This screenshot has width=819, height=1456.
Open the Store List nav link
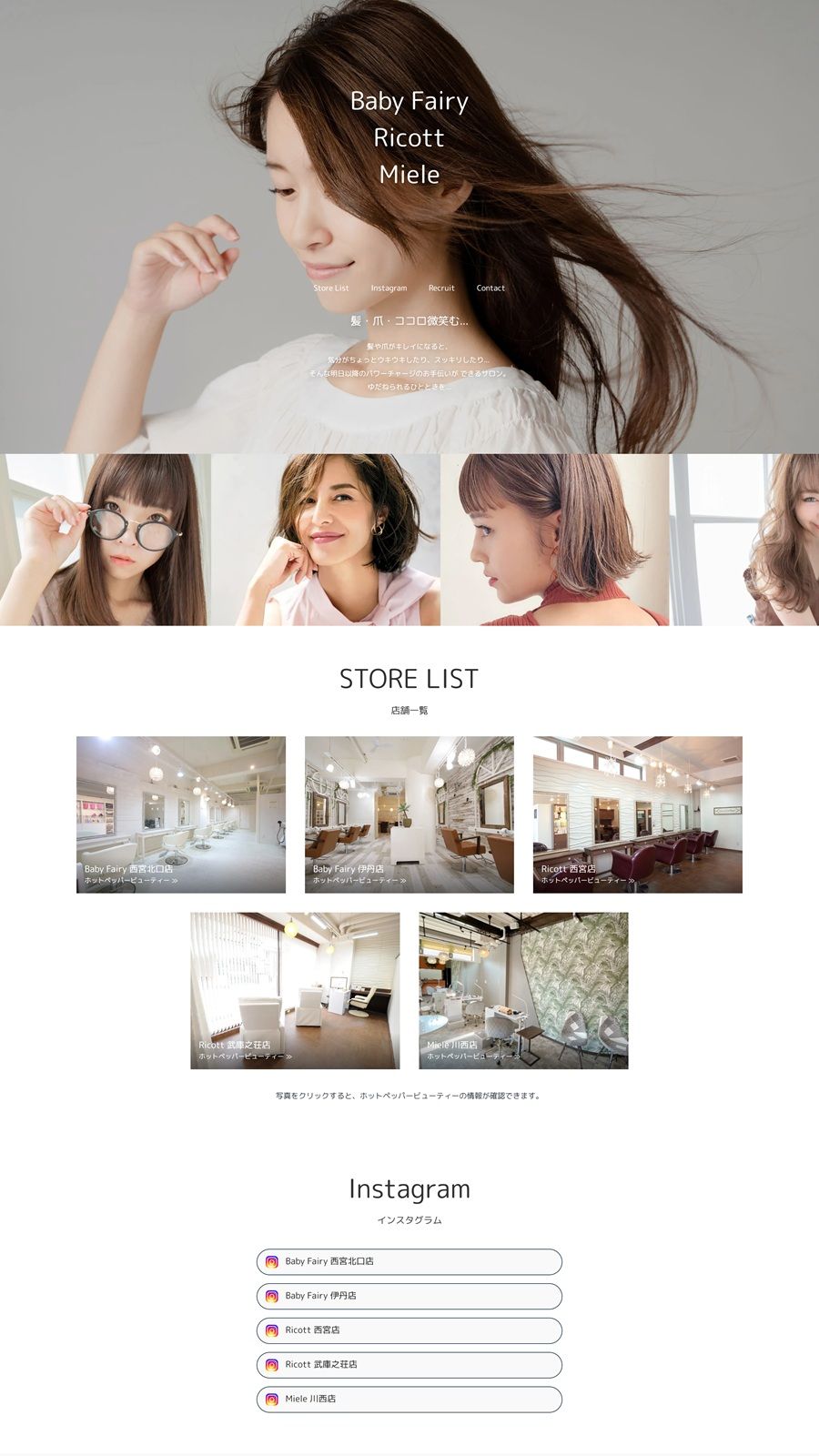coord(330,288)
